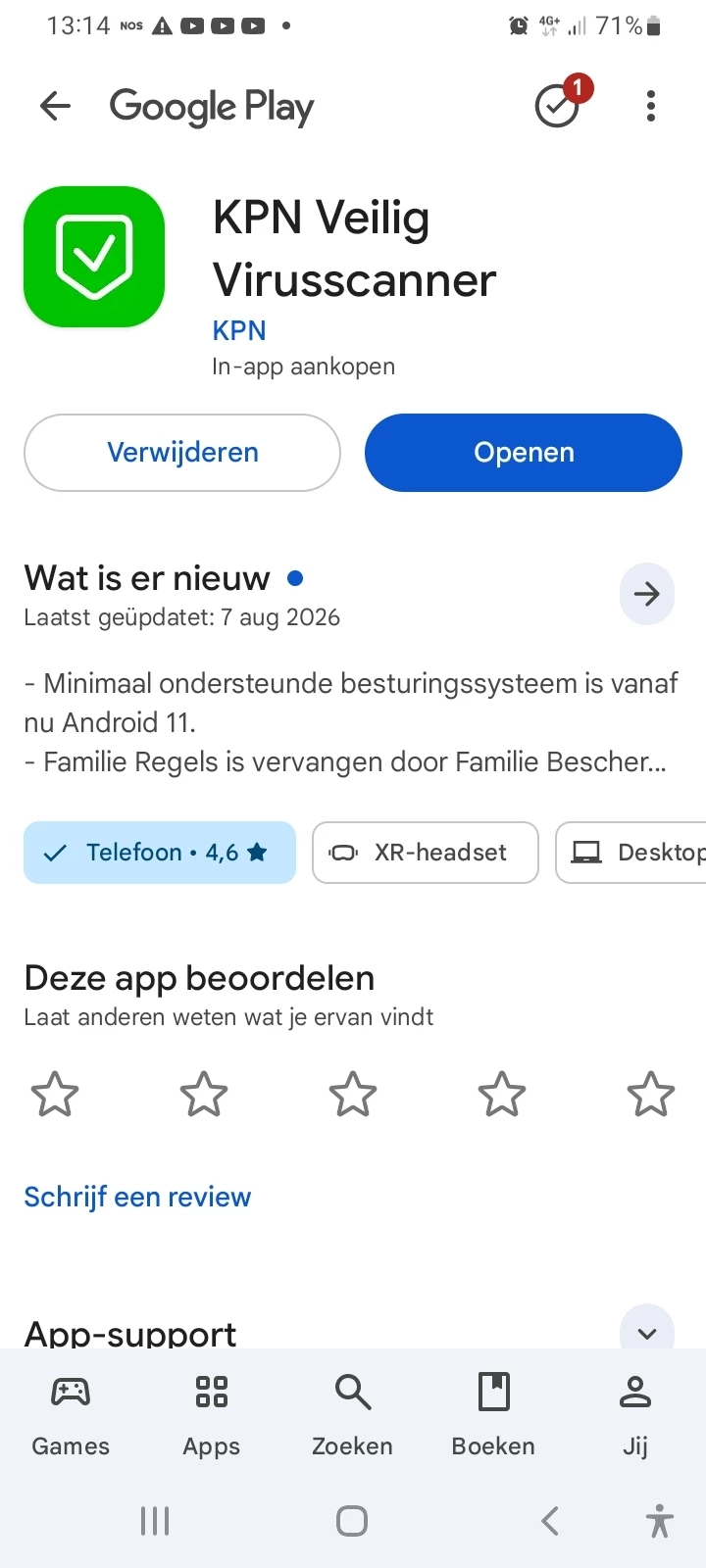This screenshot has width=706, height=1568.
Task: Rate the app five stars
Action: click(x=651, y=1095)
